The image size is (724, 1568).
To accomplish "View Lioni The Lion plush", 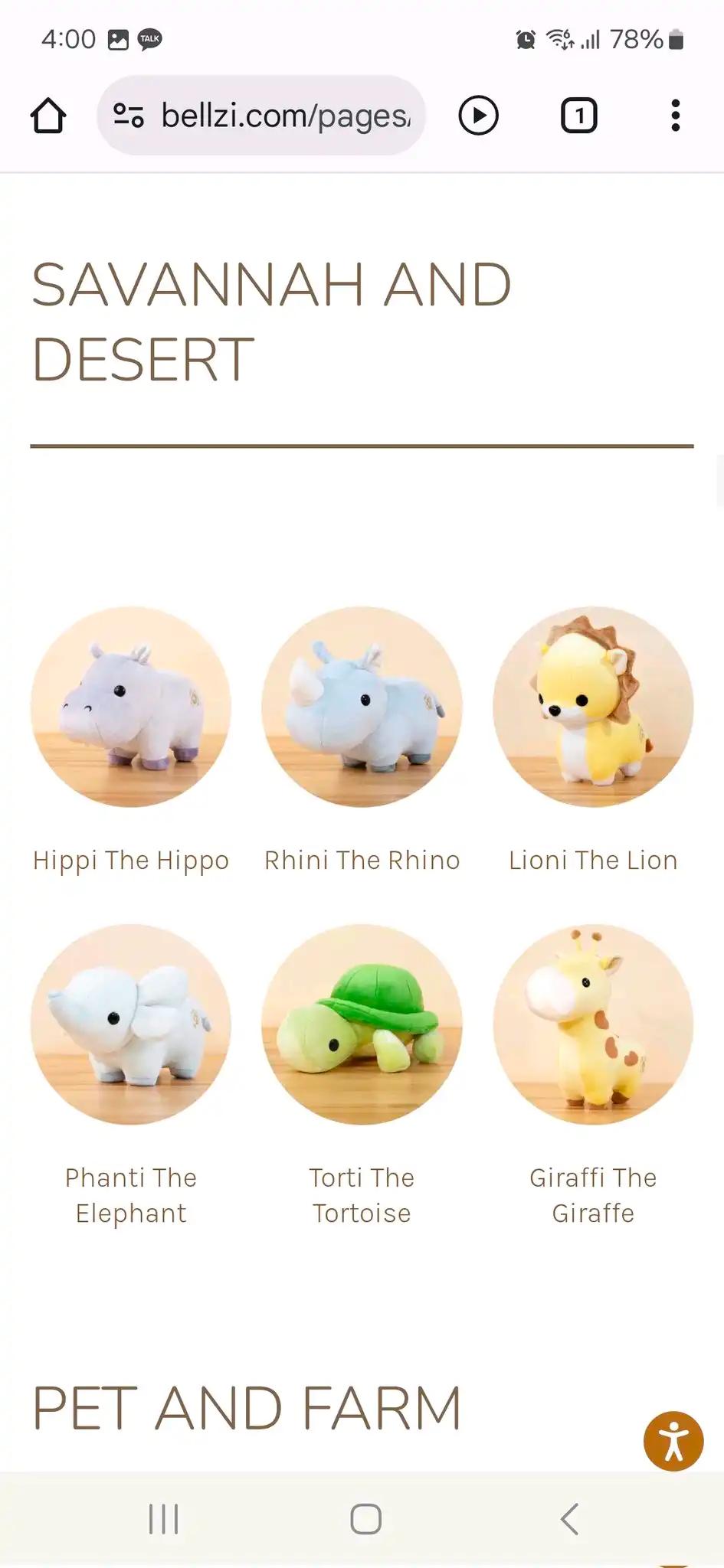I will coord(593,707).
